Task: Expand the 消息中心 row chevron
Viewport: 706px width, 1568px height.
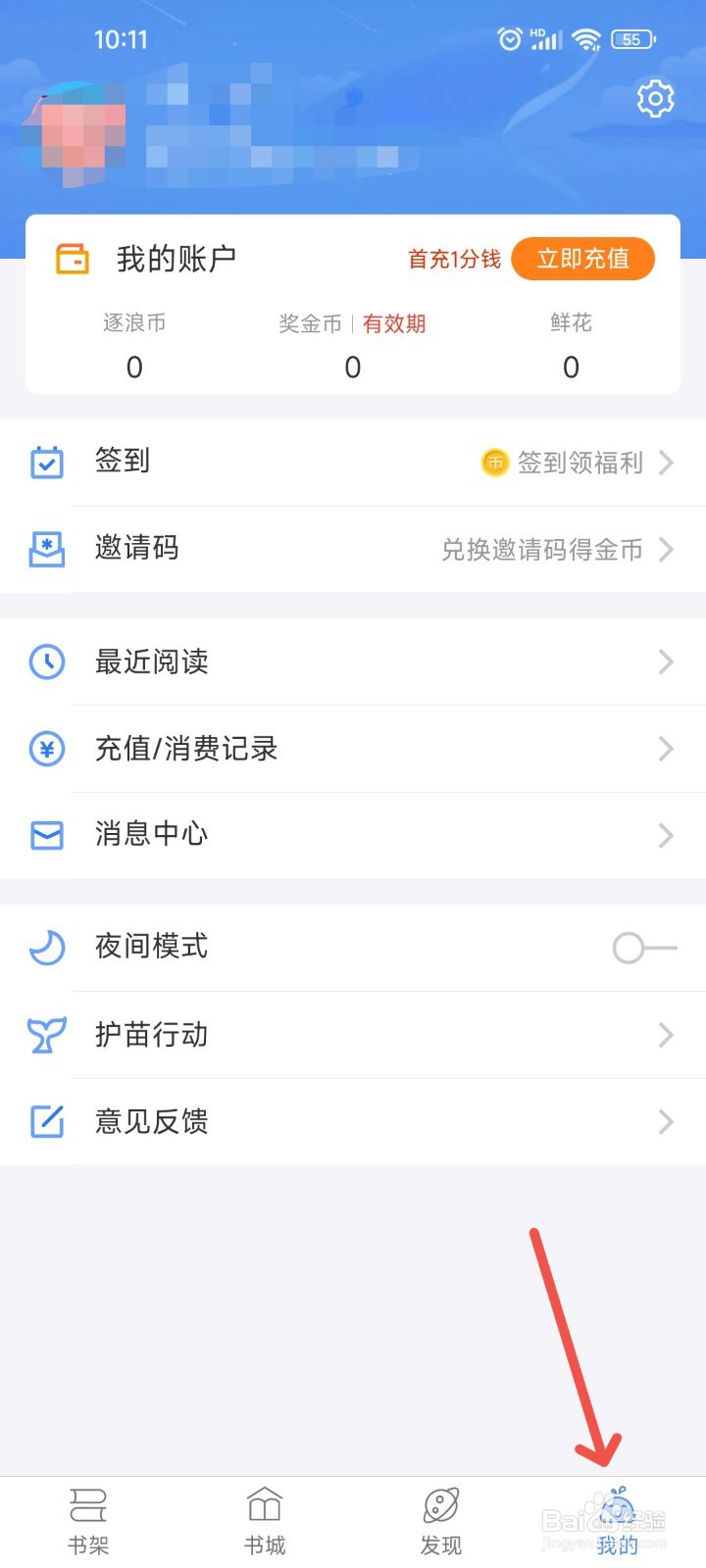Action: click(665, 835)
